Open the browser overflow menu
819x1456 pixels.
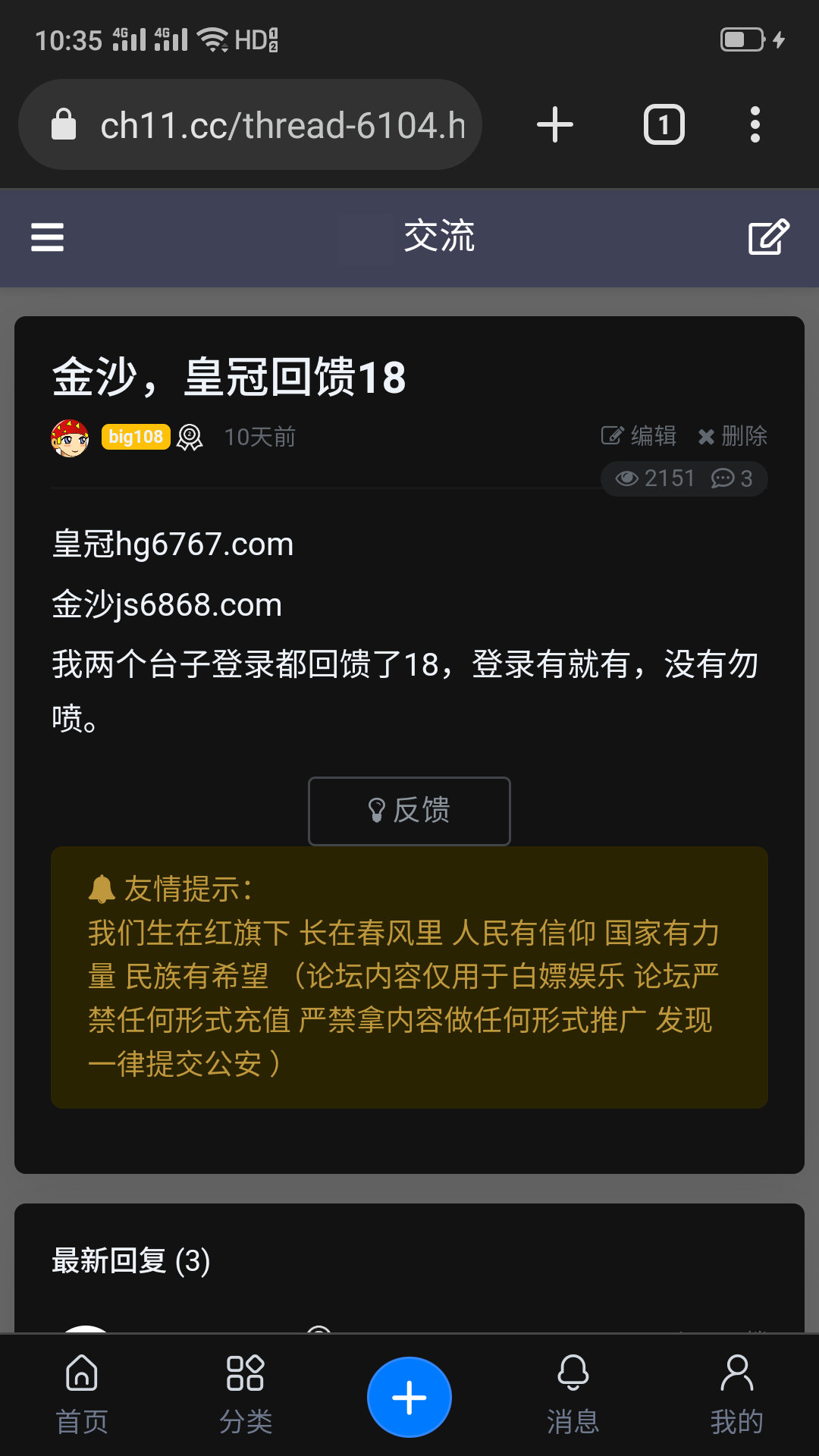click(755, 125)
